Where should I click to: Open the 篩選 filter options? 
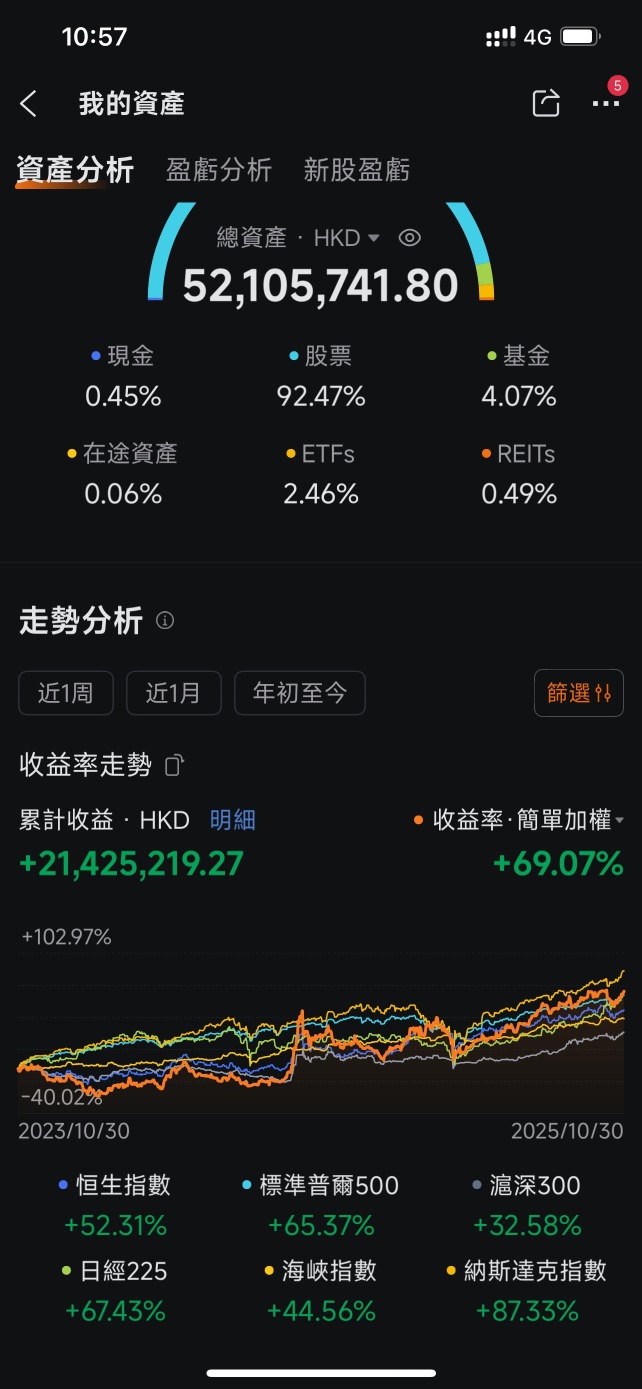pyautogui.click(x=579, y=693)
